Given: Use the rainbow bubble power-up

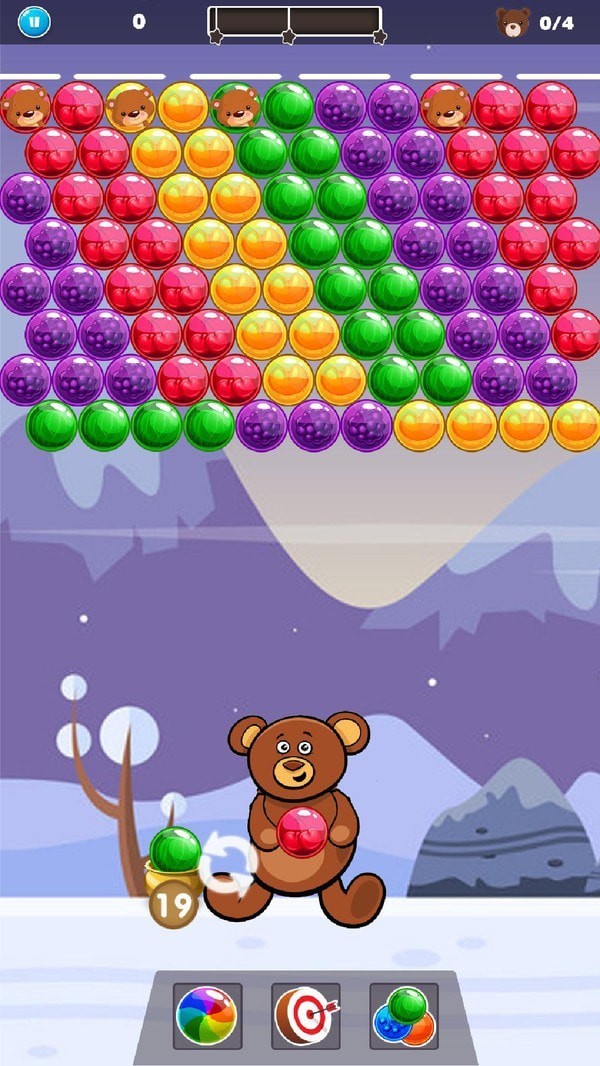Looking at the screenshot, I should 207,1015.
